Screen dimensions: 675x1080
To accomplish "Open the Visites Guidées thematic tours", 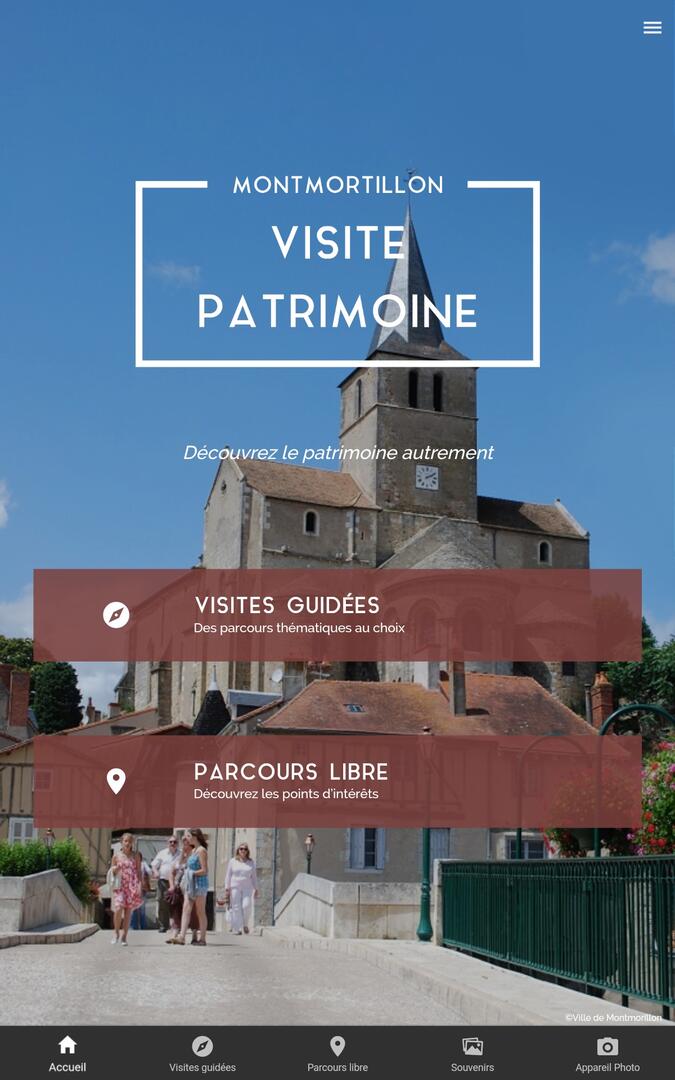I will coord(337,615).
